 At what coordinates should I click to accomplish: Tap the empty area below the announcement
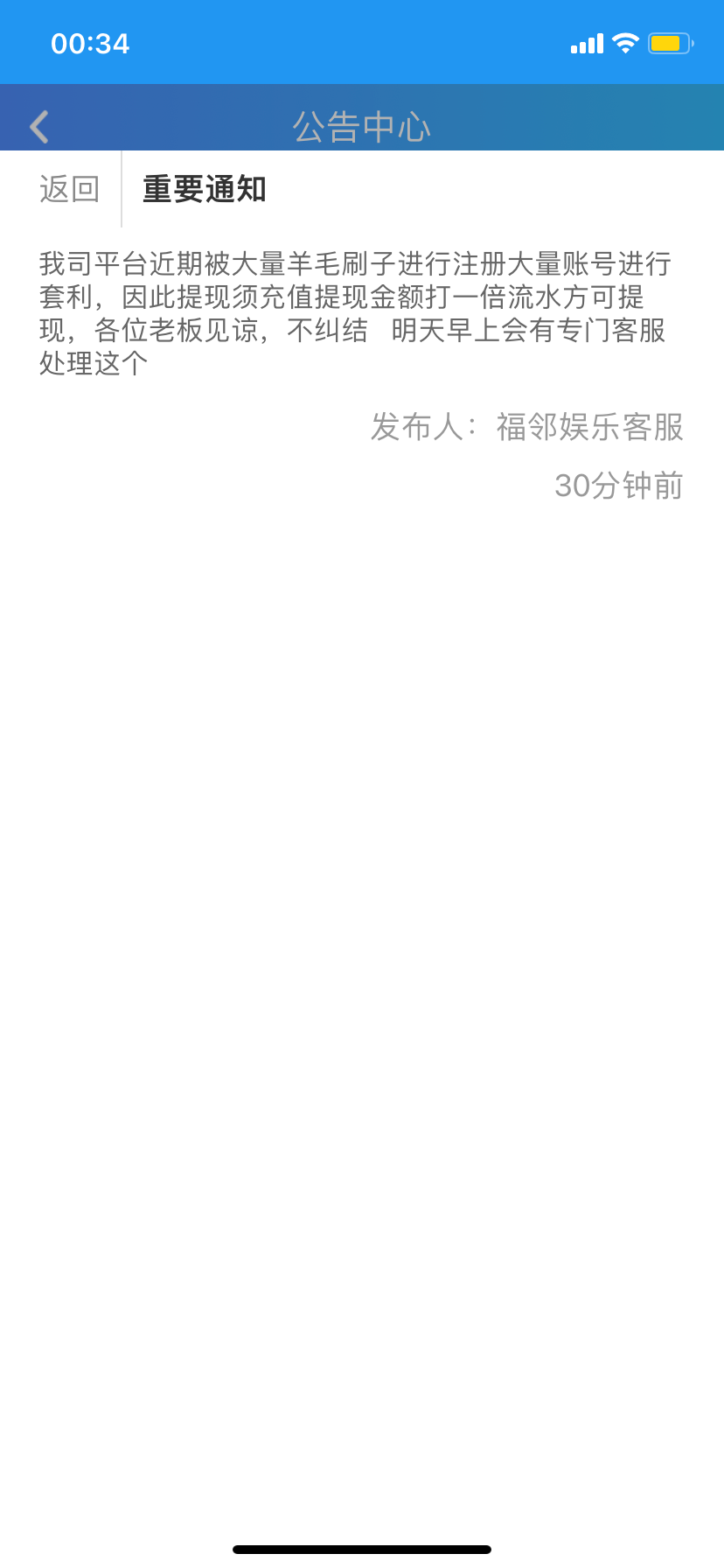click(362, 875)
